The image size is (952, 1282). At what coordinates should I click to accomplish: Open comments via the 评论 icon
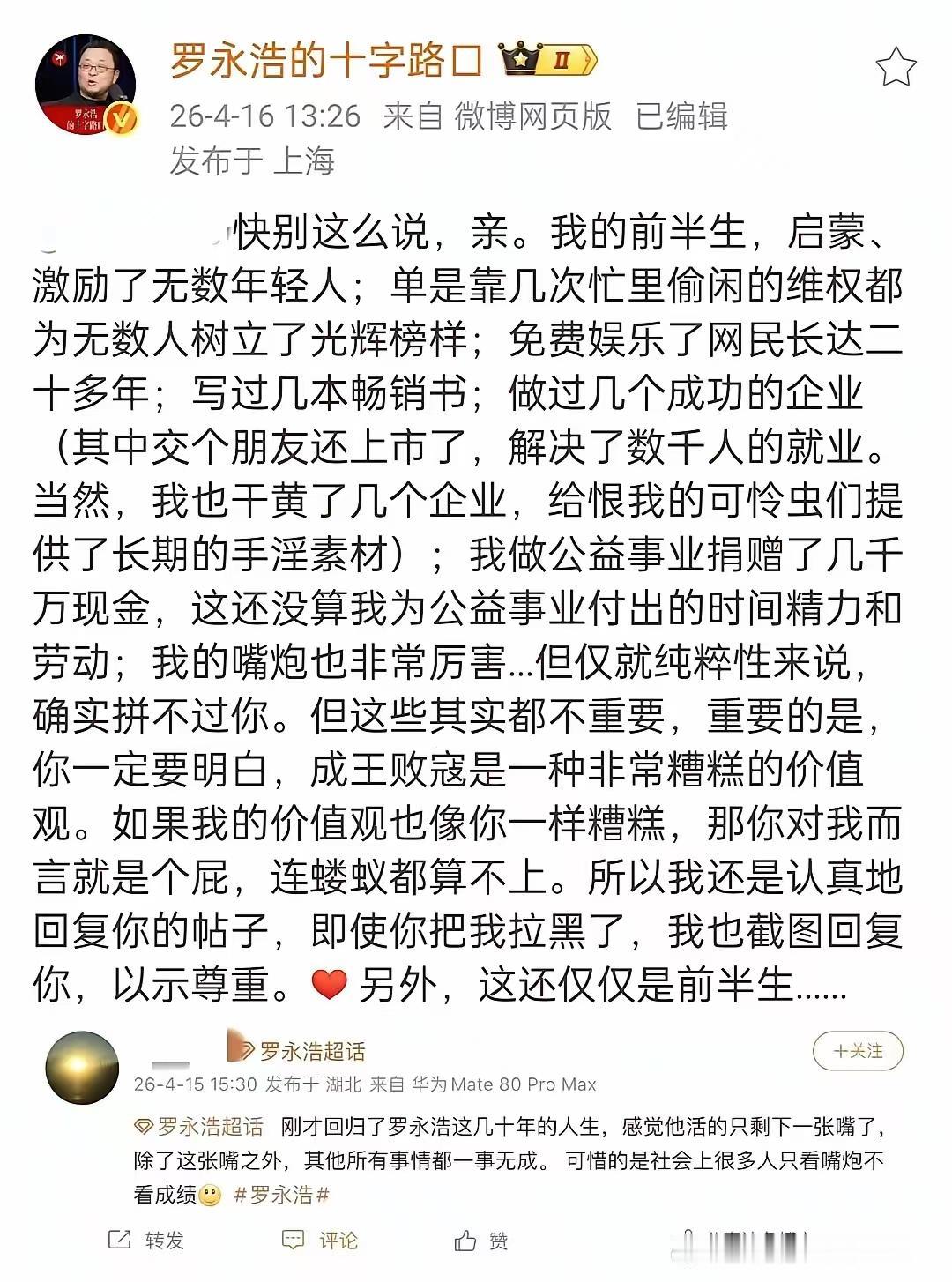(295, 1238)
